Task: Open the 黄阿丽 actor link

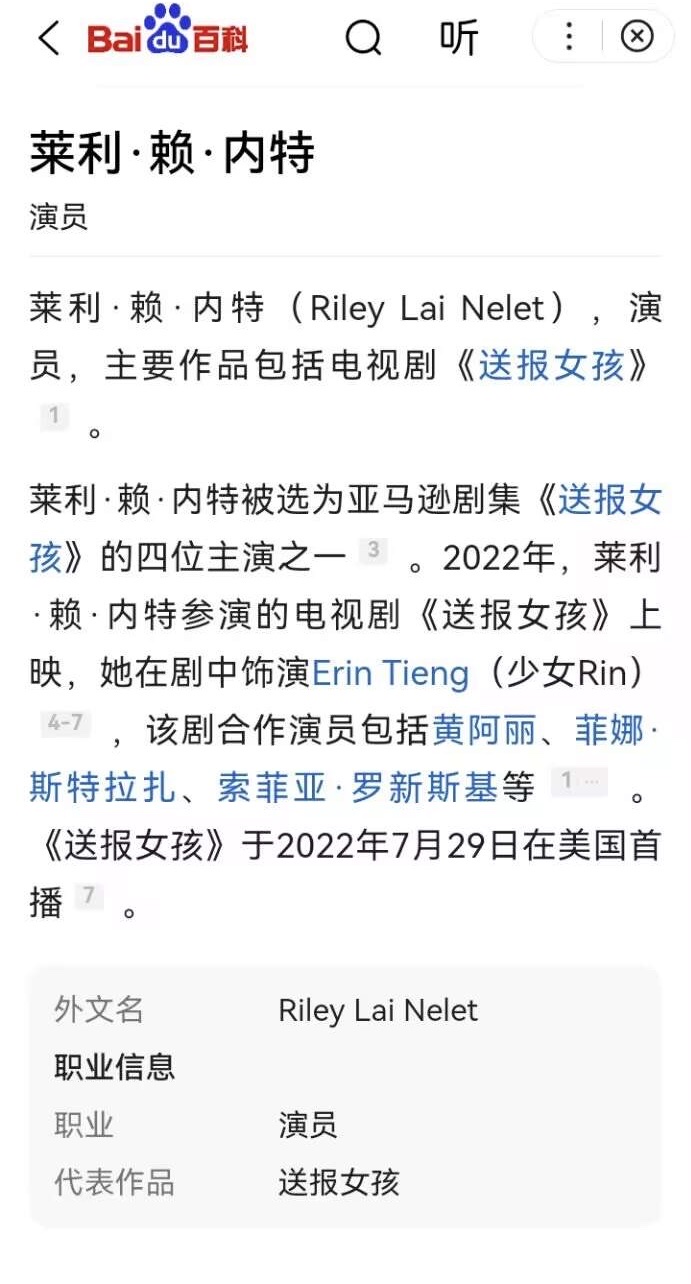Action: click(485, 731)
